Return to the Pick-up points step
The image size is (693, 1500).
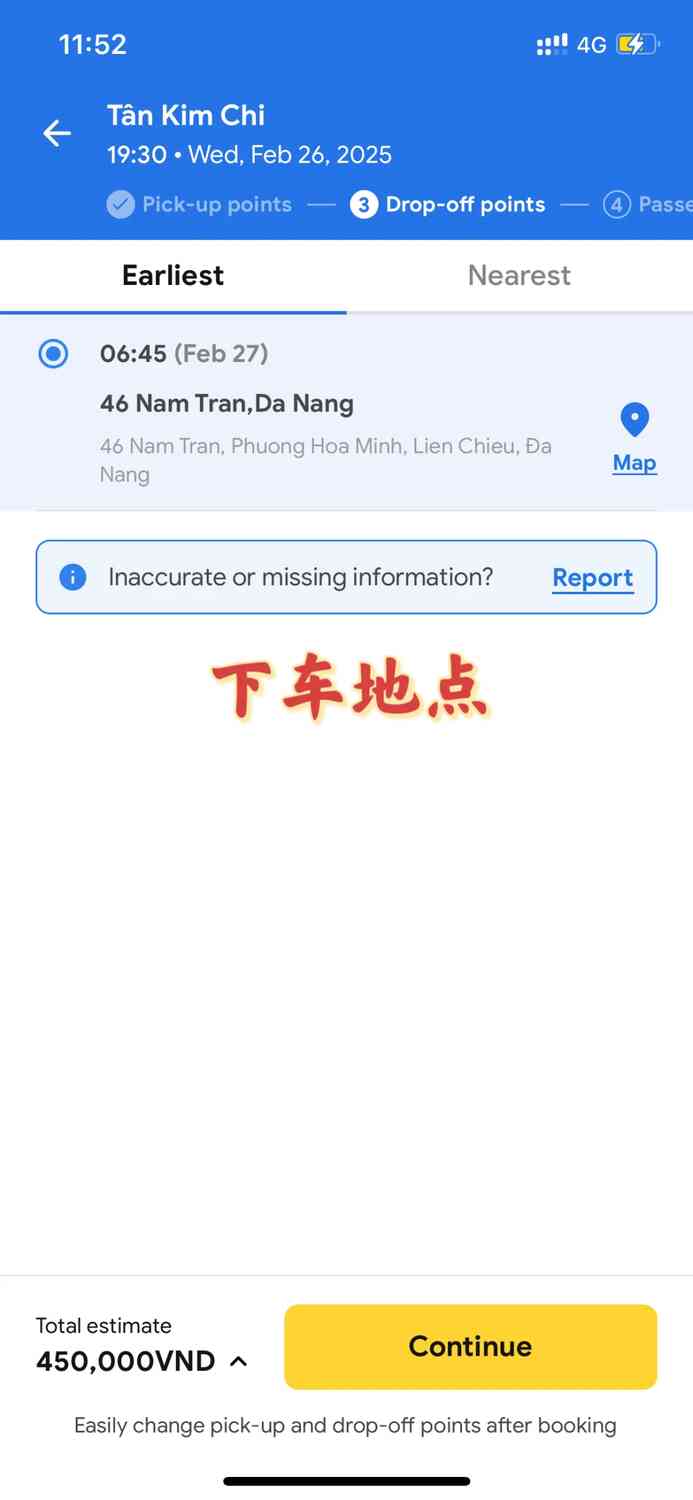[200, 205]
